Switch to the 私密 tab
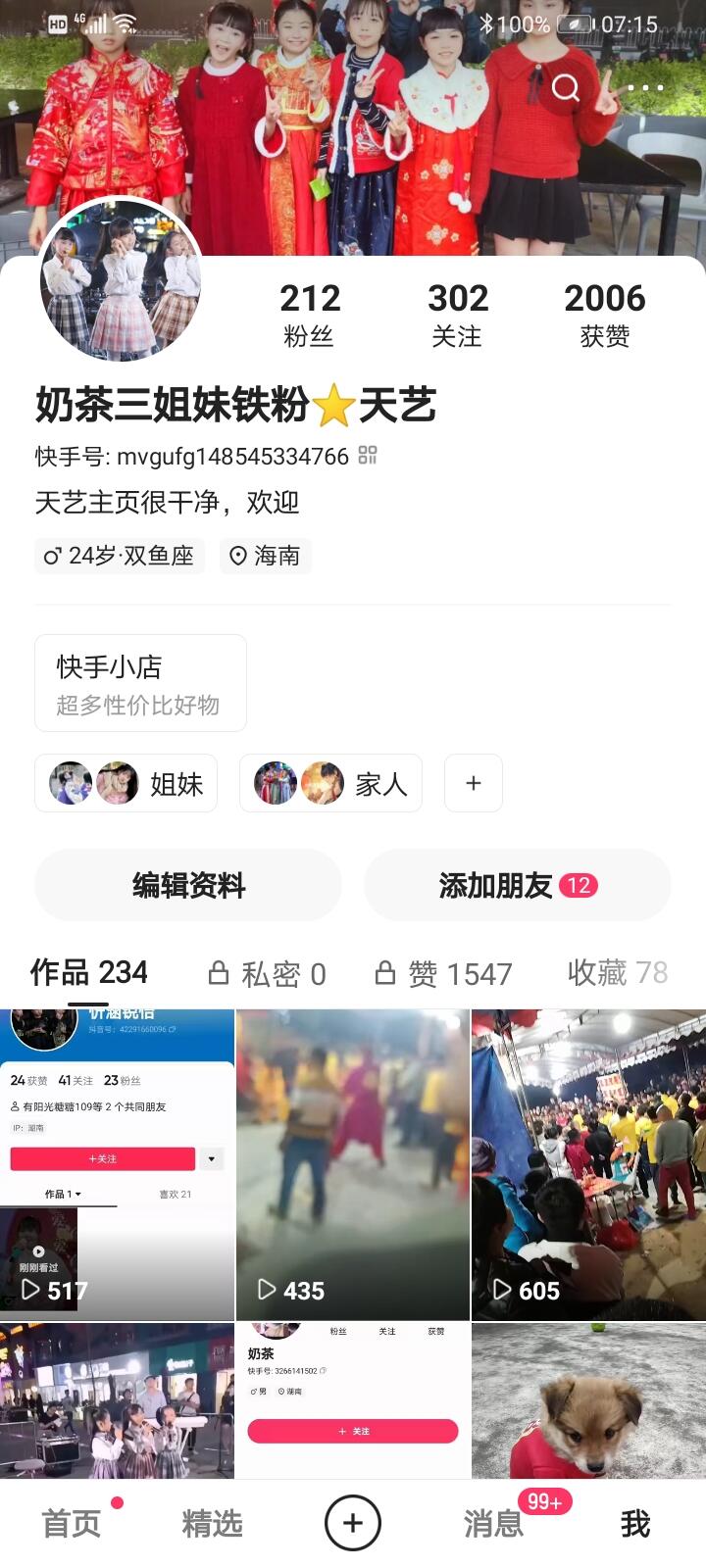Screen dimensions: 706x1568 pos(267,973)
